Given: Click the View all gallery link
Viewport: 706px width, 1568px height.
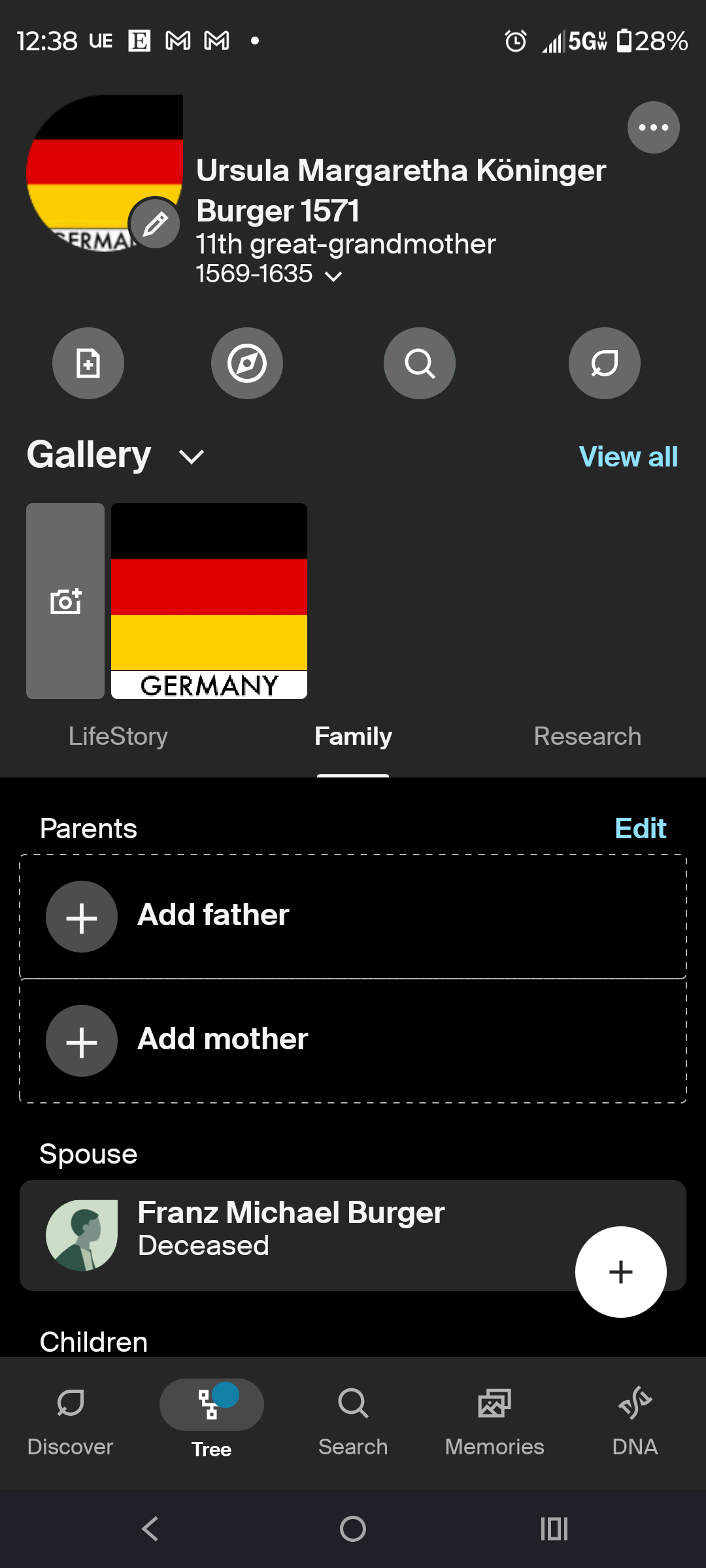Looking at the screenshot, I should coord(627,456).
